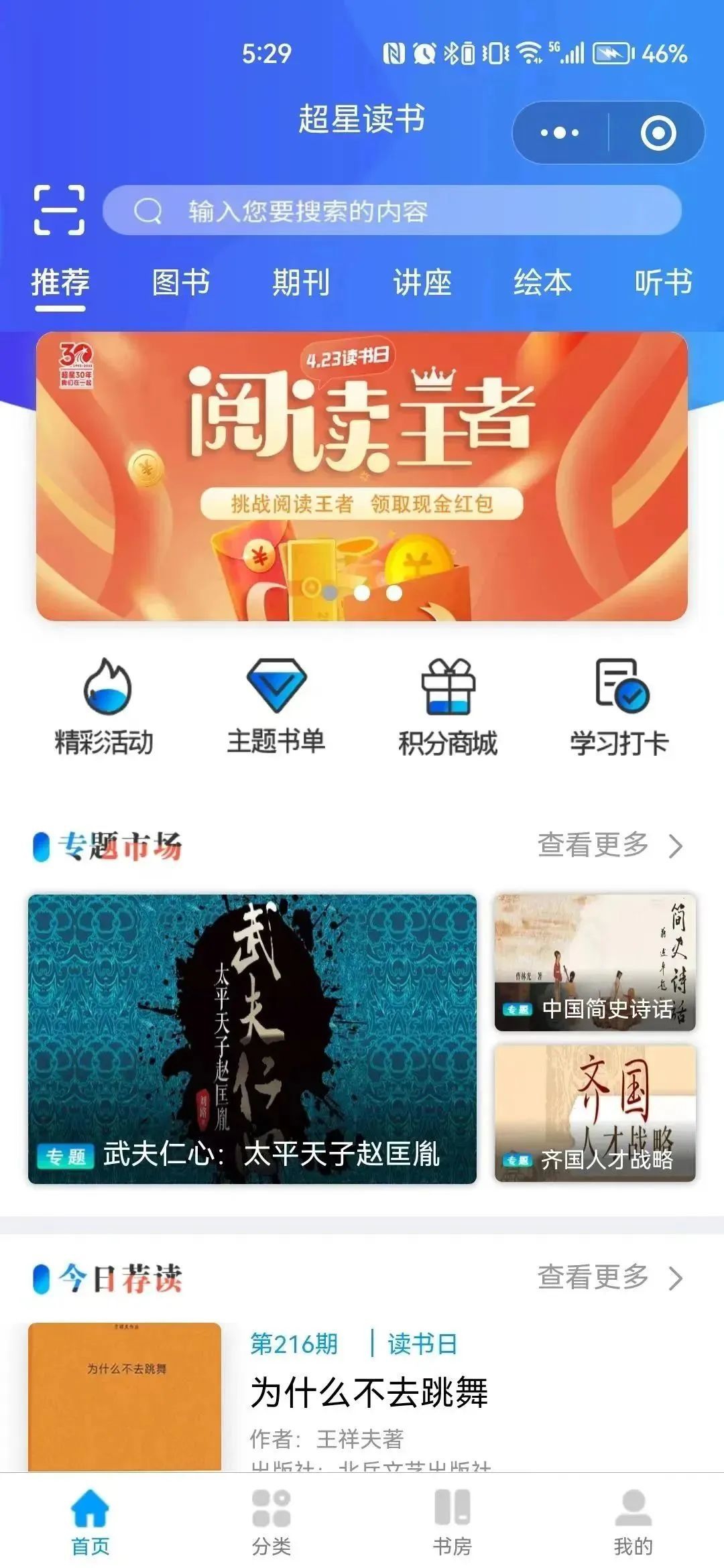Tap the search box to enter content
The width and height of the screenshot is (724, 1568).
click(x=392, y=210)
